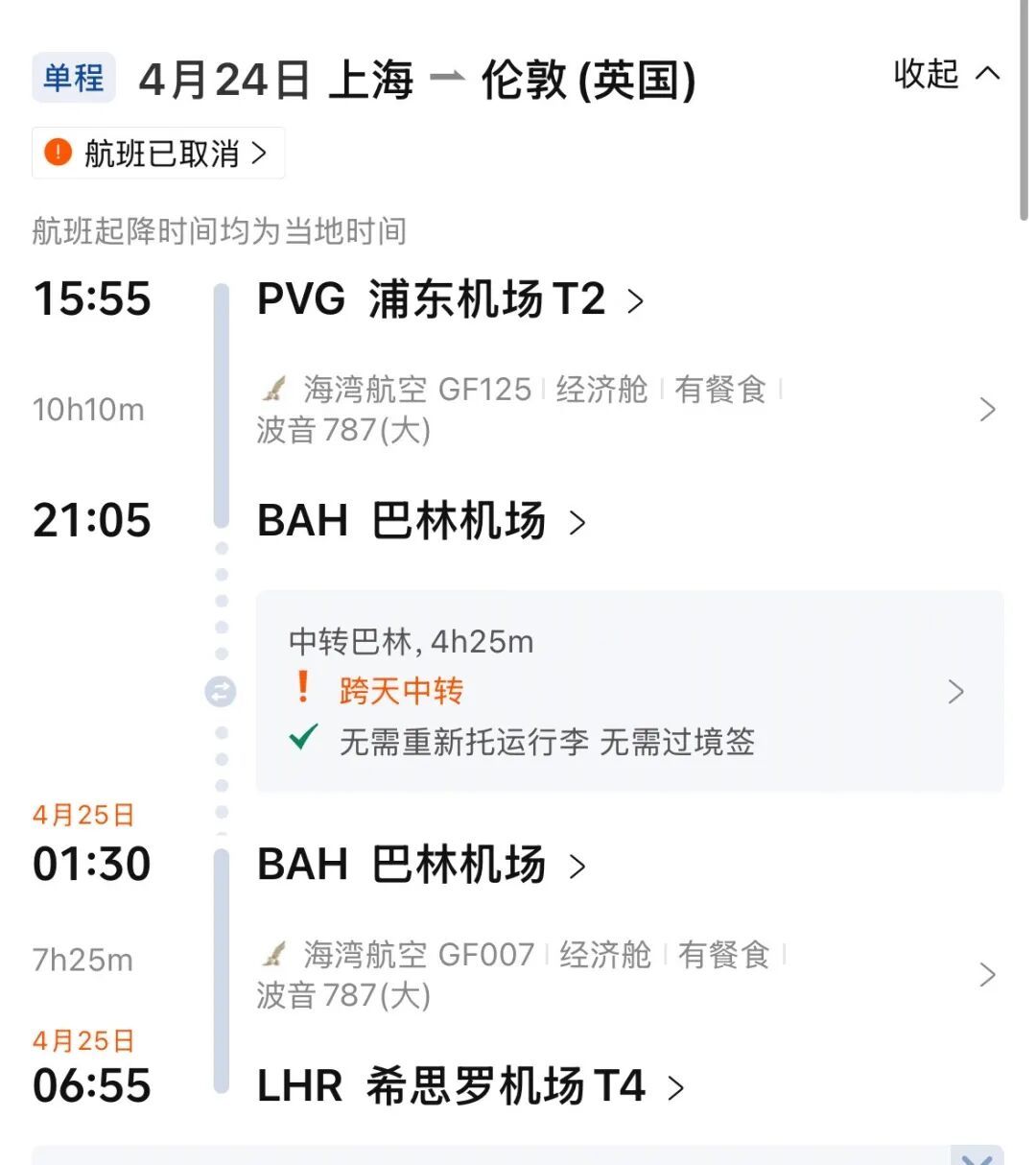
Task: View PVG 浦东机场T2 airport details
Action: tap(450, 299)
